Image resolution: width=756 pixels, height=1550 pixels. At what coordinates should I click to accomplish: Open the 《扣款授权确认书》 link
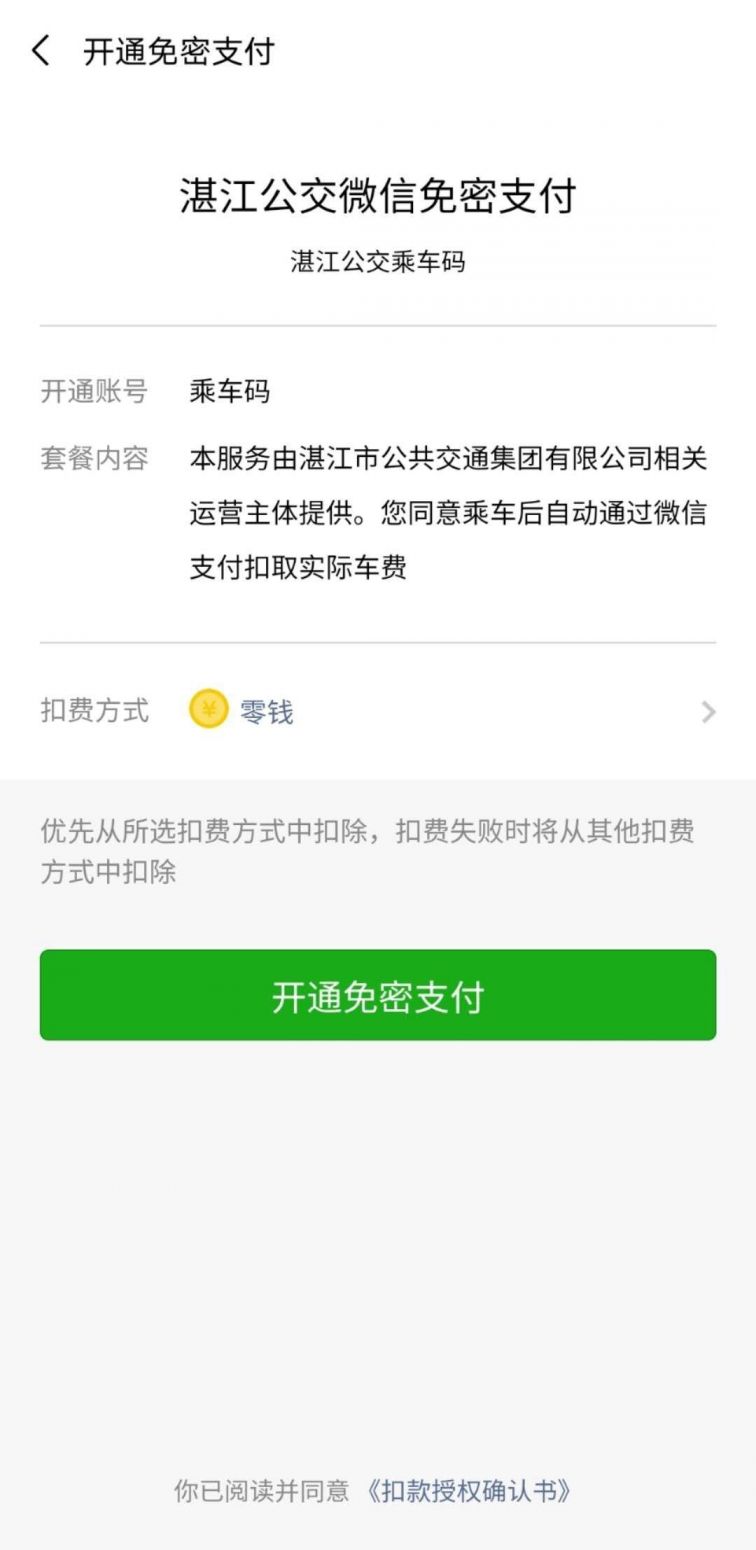tap(469, 1491)
